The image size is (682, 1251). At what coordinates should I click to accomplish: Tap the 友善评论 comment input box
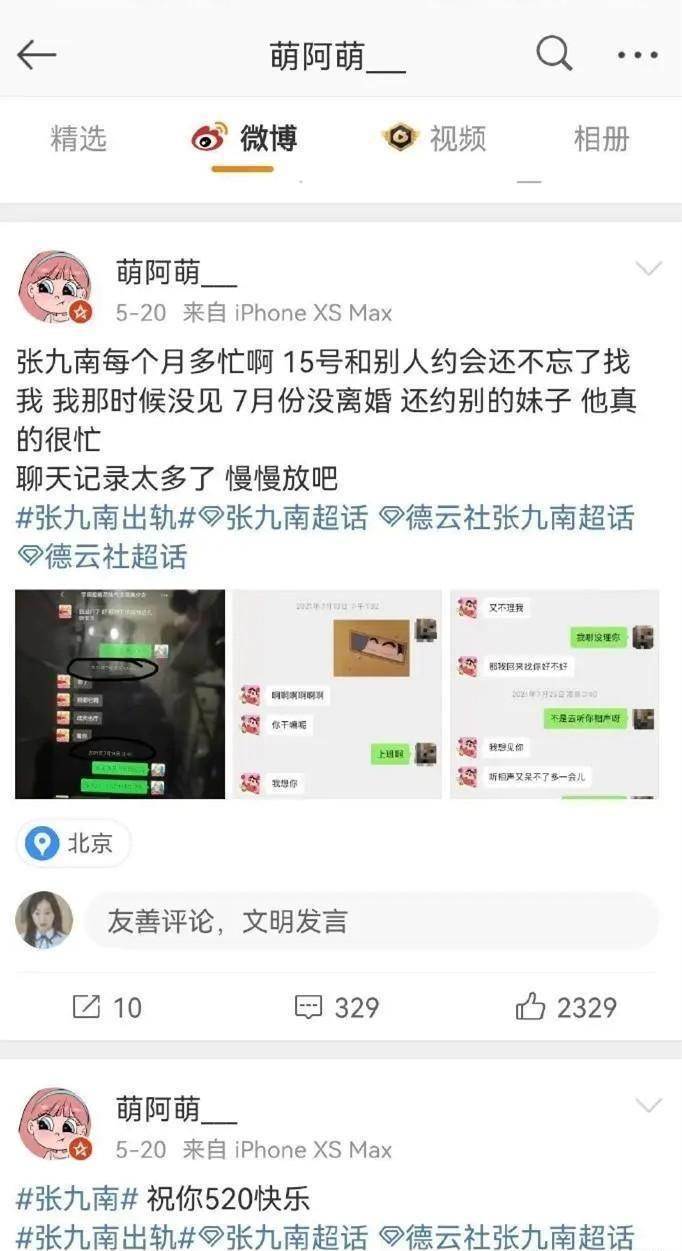370,920
